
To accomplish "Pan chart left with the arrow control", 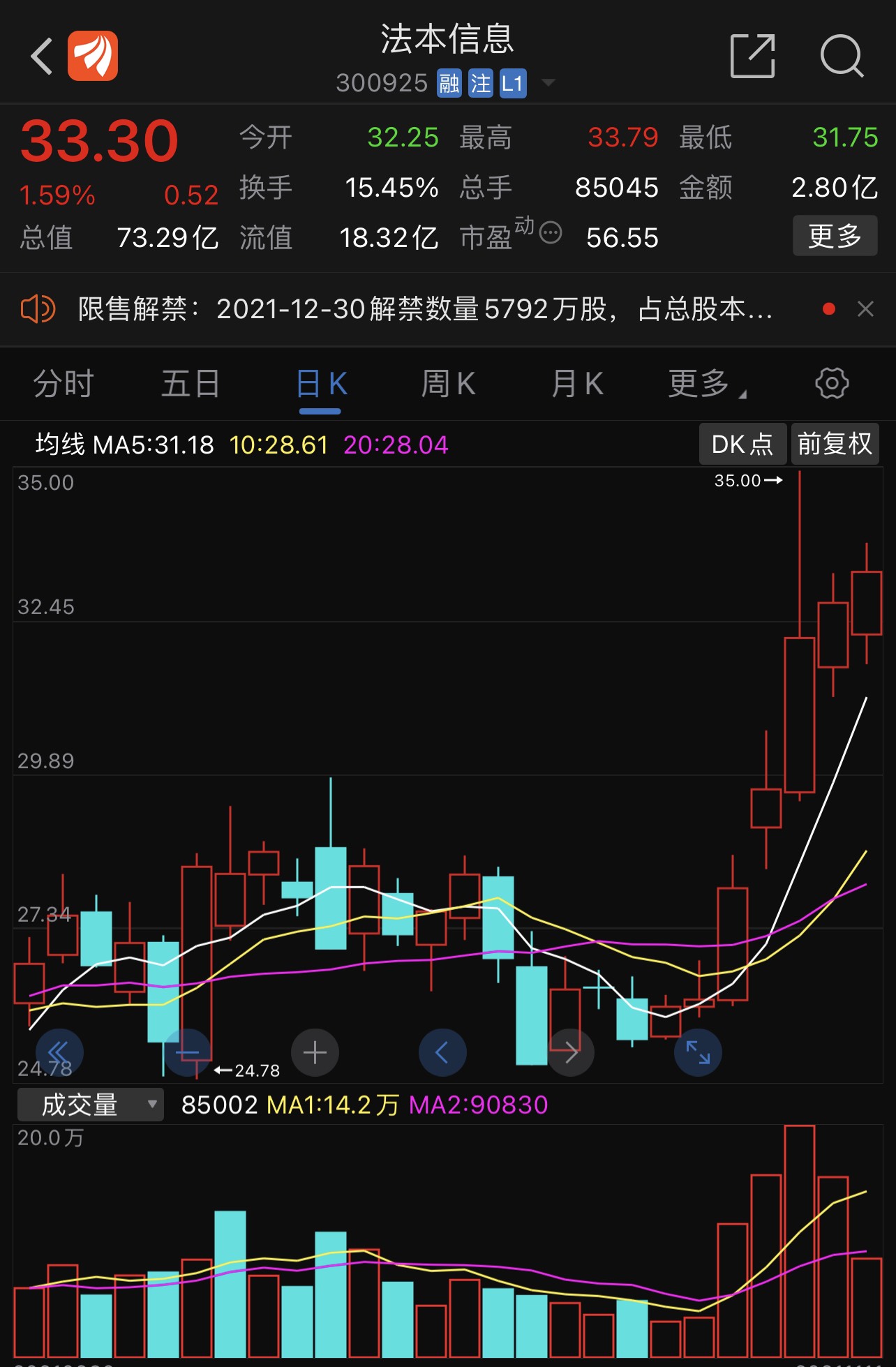I will pyautogui.click(x=442, y=1053).
